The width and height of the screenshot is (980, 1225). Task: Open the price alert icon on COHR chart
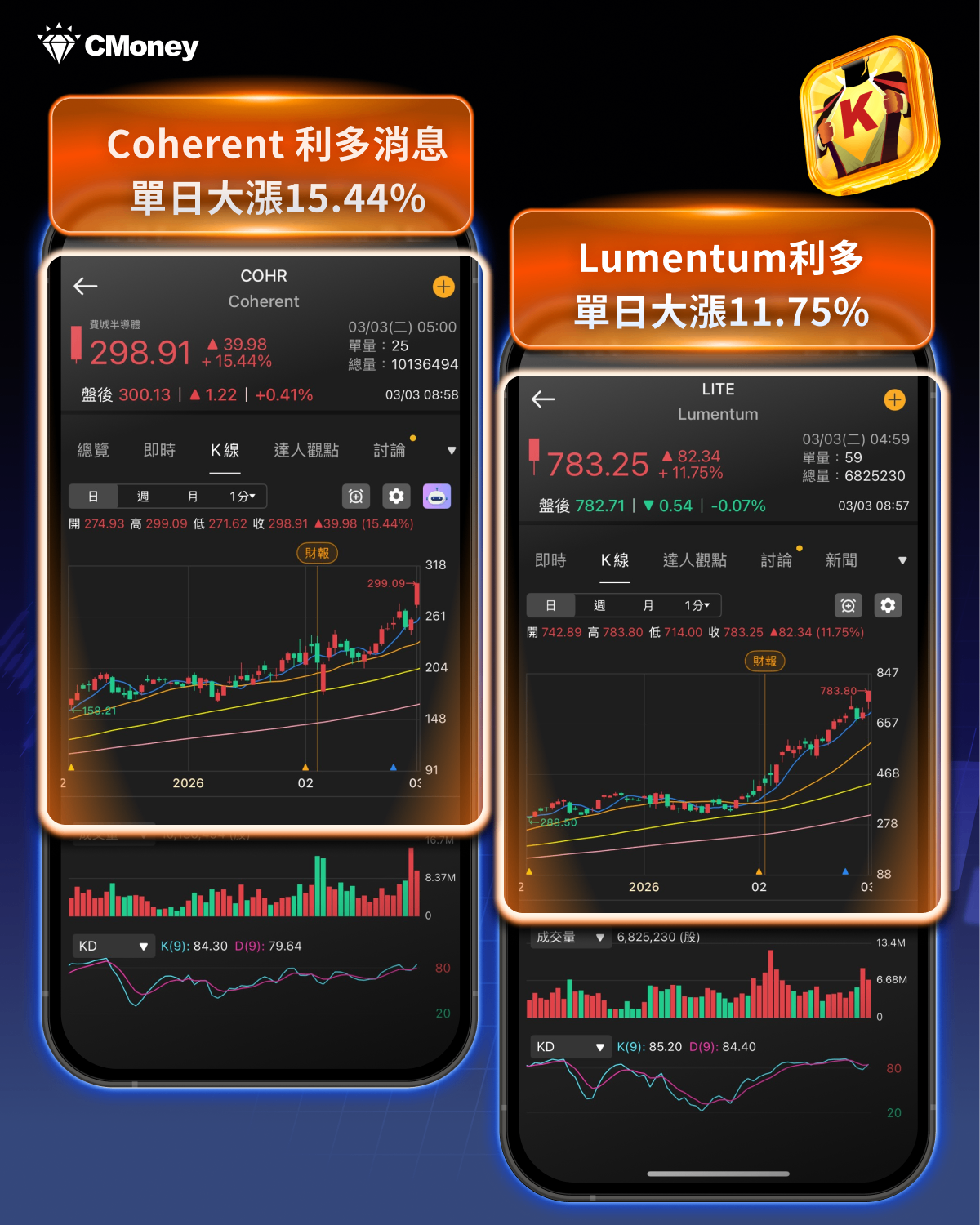click(355, 496)
